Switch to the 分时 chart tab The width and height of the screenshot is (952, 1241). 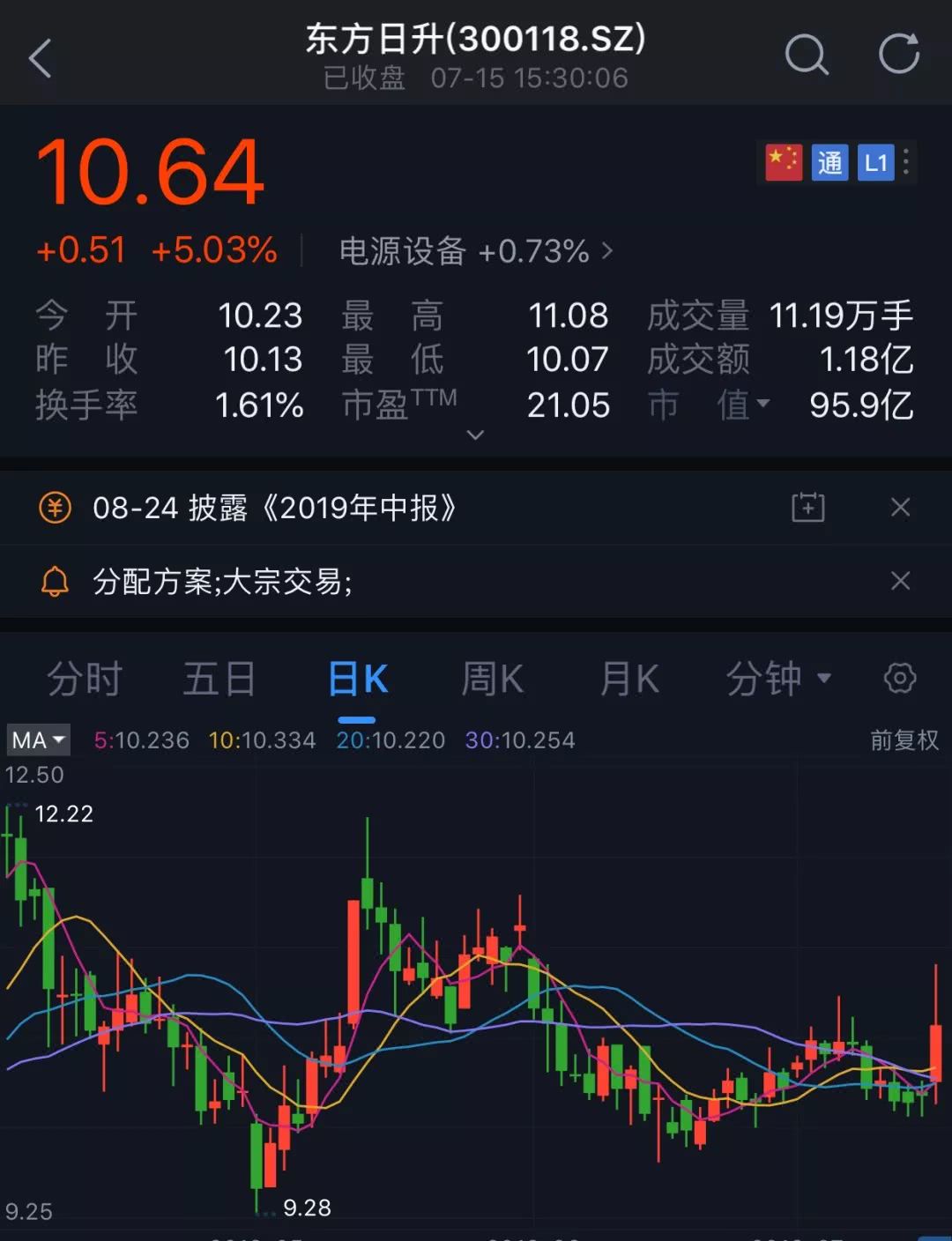(85, 680)
